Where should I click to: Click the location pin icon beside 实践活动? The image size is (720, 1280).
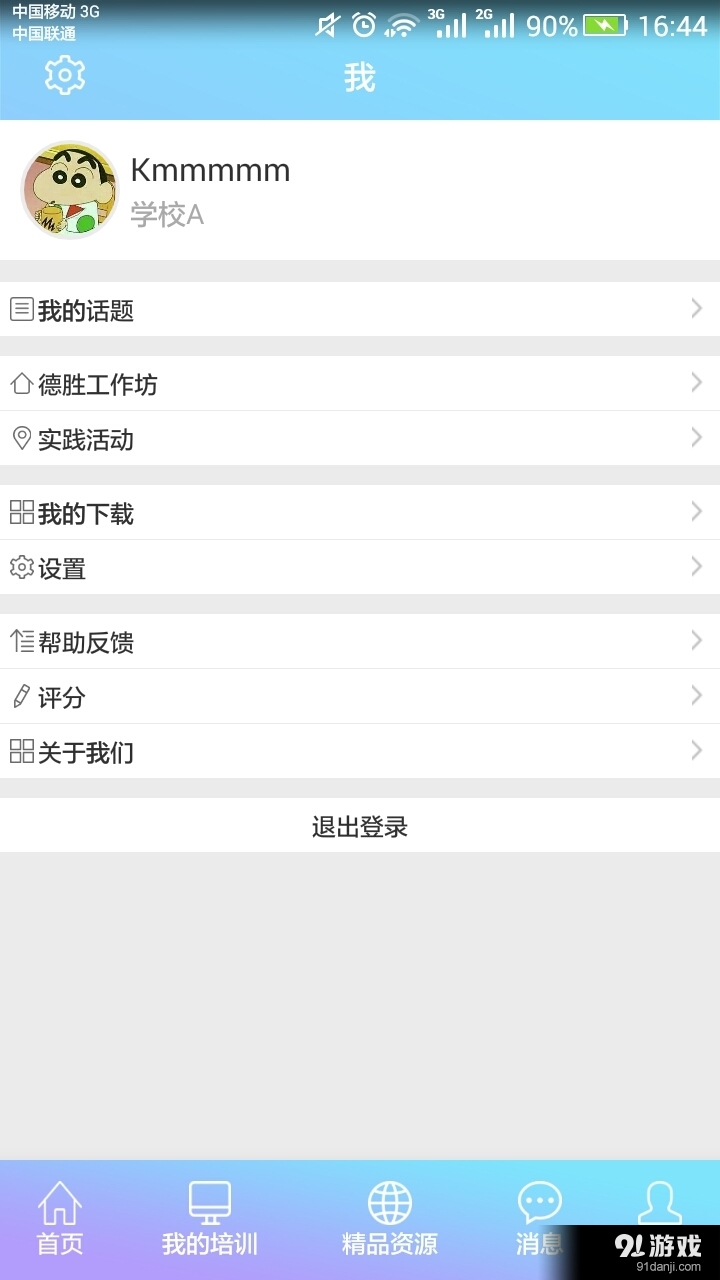tap(21, 437)
